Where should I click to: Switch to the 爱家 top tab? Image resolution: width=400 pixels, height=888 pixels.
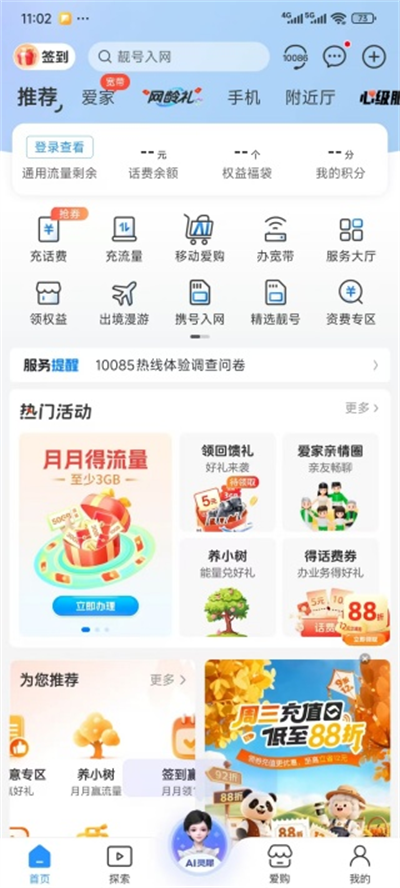pos(98,97)
